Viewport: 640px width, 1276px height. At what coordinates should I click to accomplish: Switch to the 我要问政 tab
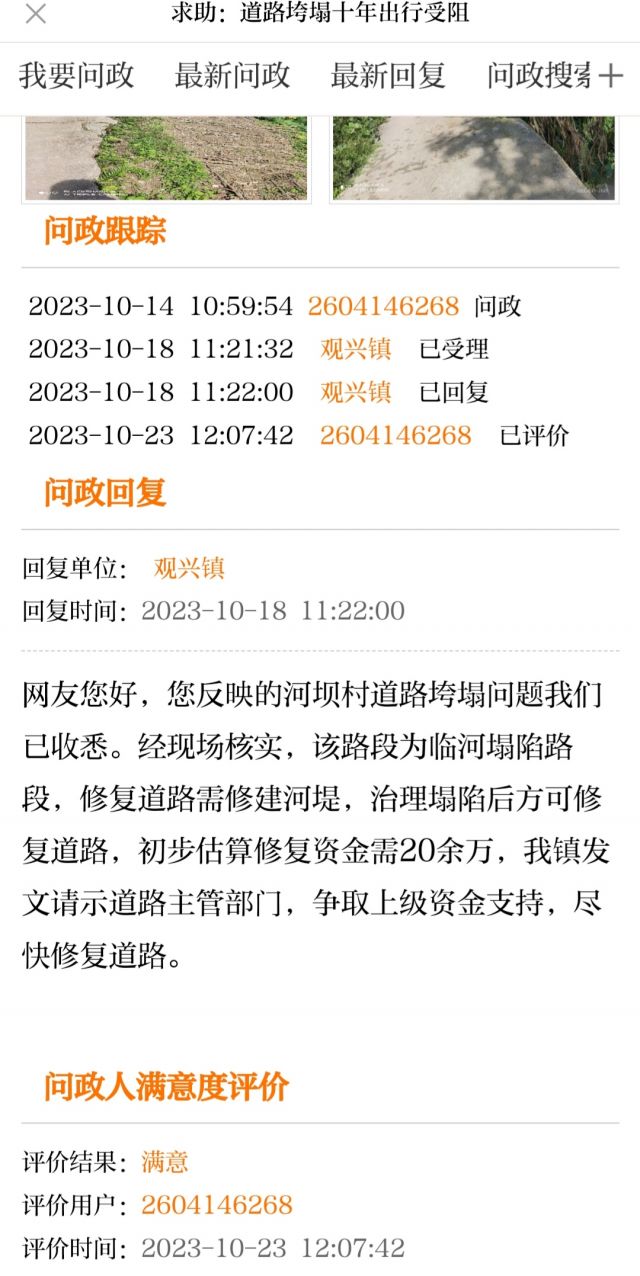point(76,76)
